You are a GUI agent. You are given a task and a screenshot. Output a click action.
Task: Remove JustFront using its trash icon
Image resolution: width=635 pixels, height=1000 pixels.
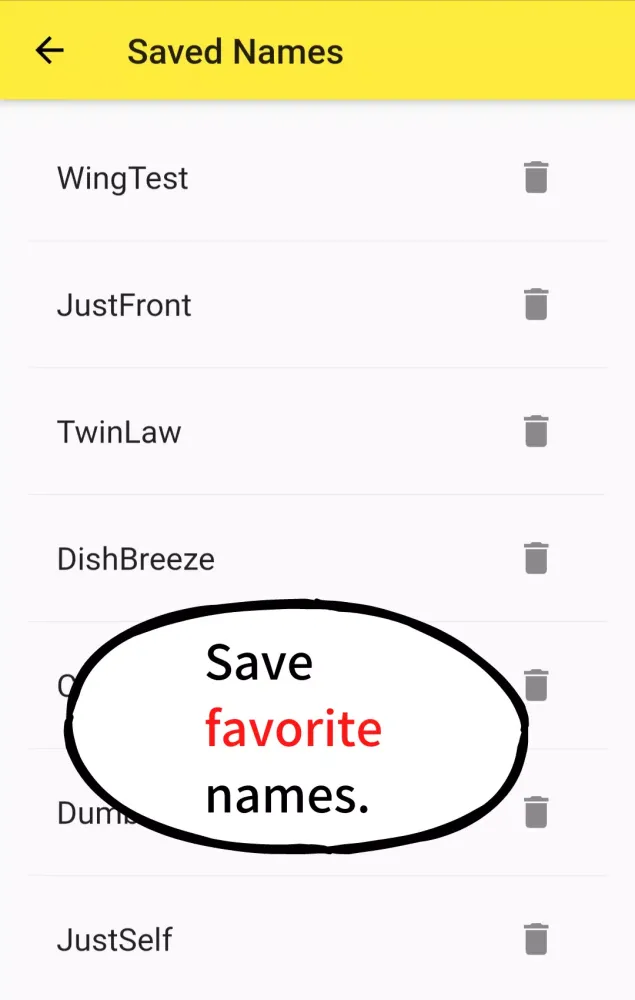[x=536, y=304]
